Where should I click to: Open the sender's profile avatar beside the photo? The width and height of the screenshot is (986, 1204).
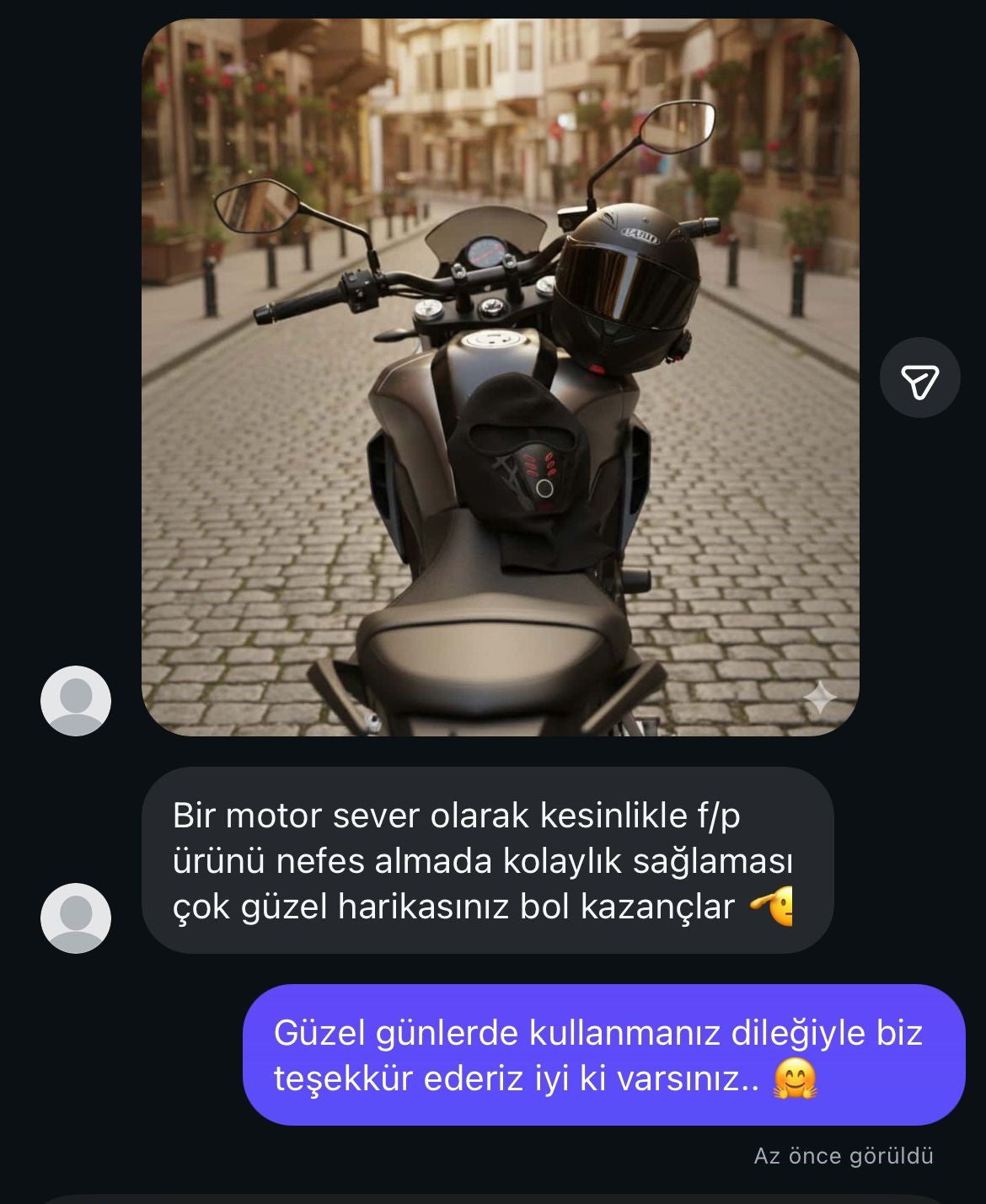(76, 700)
